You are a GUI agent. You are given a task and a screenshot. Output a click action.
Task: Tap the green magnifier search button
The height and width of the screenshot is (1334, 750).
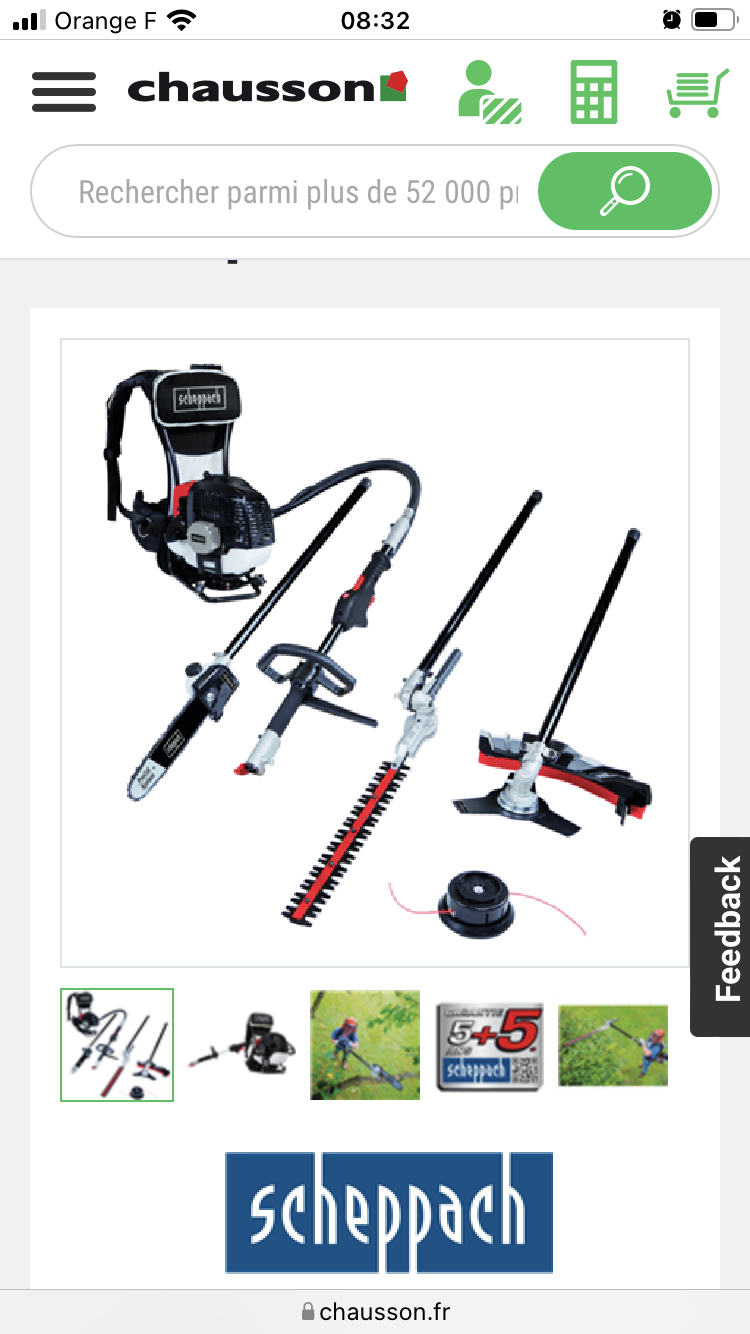click(625, 191)
